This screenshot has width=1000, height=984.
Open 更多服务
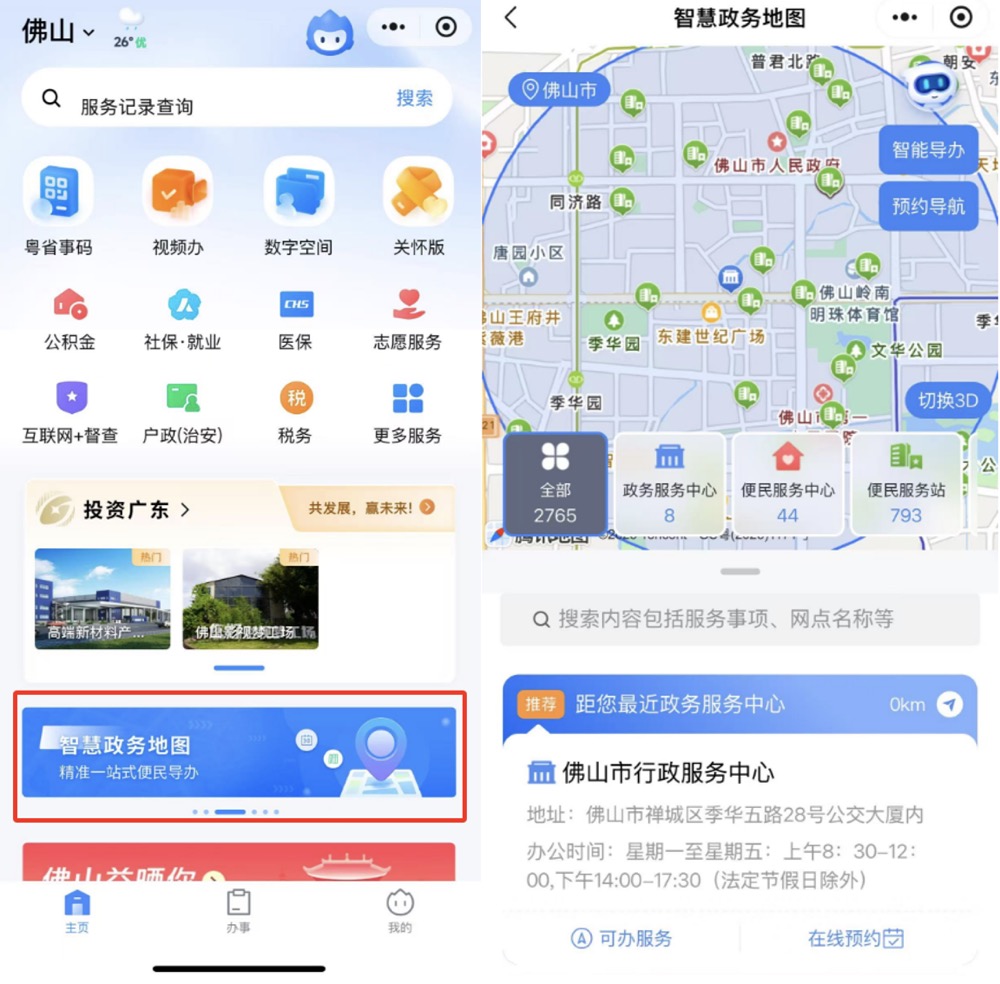click(x=408, y=411)
